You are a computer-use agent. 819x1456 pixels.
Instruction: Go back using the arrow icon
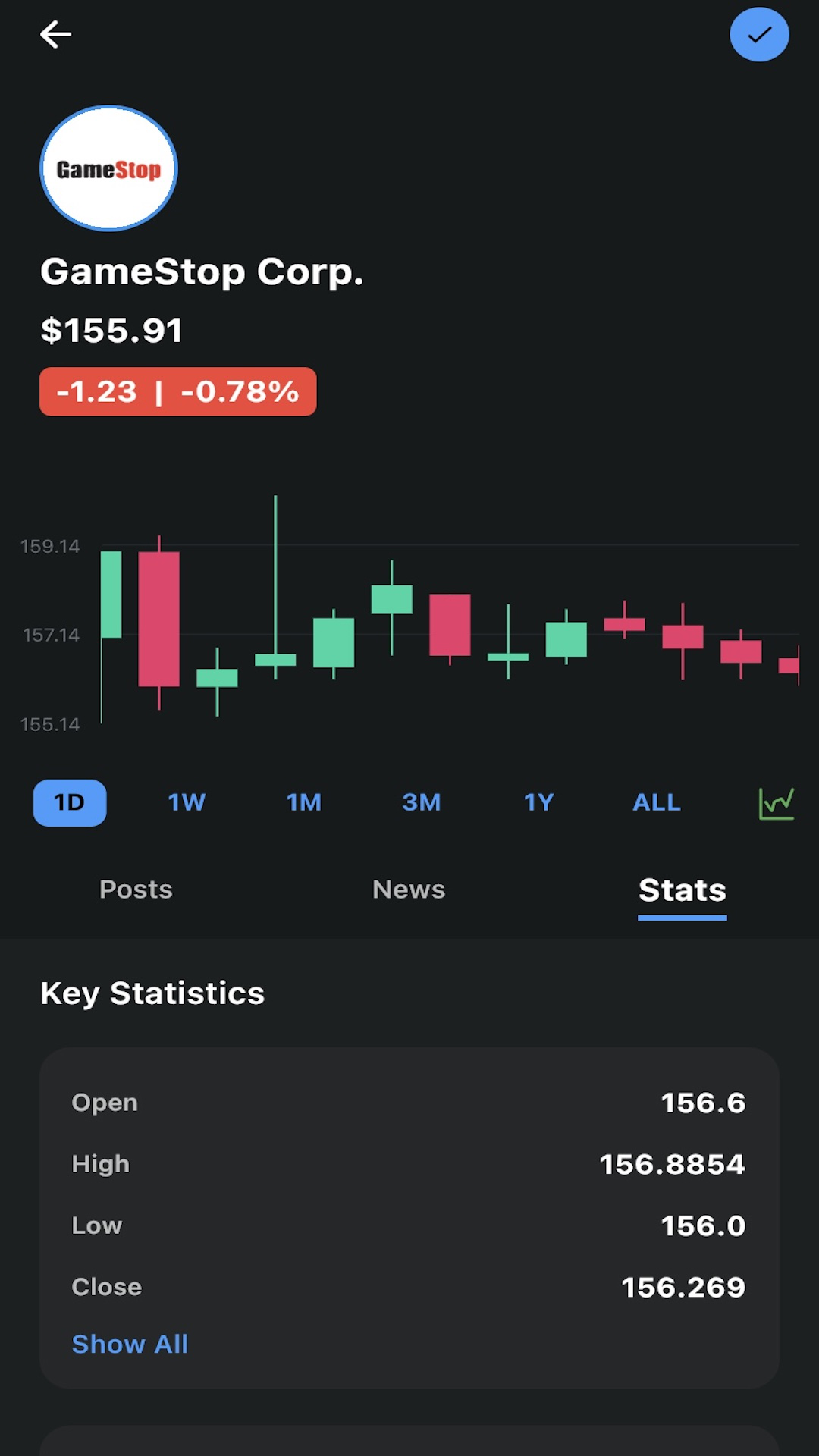(x=55, y=34)
